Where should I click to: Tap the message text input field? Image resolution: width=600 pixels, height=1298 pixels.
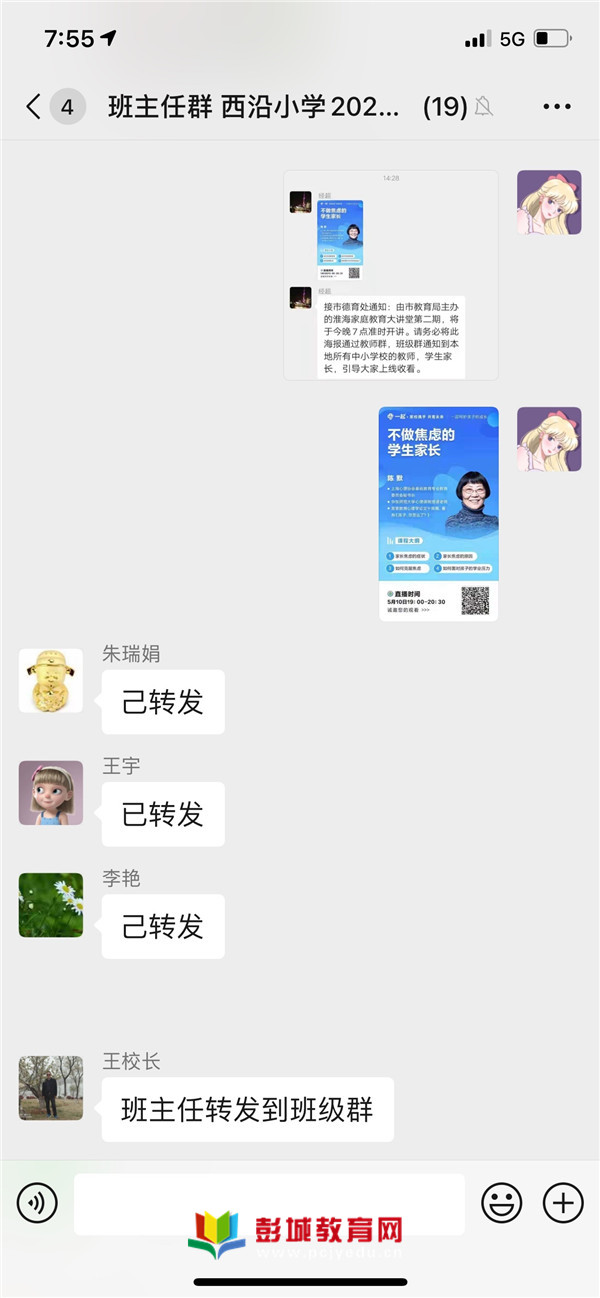269,1203
